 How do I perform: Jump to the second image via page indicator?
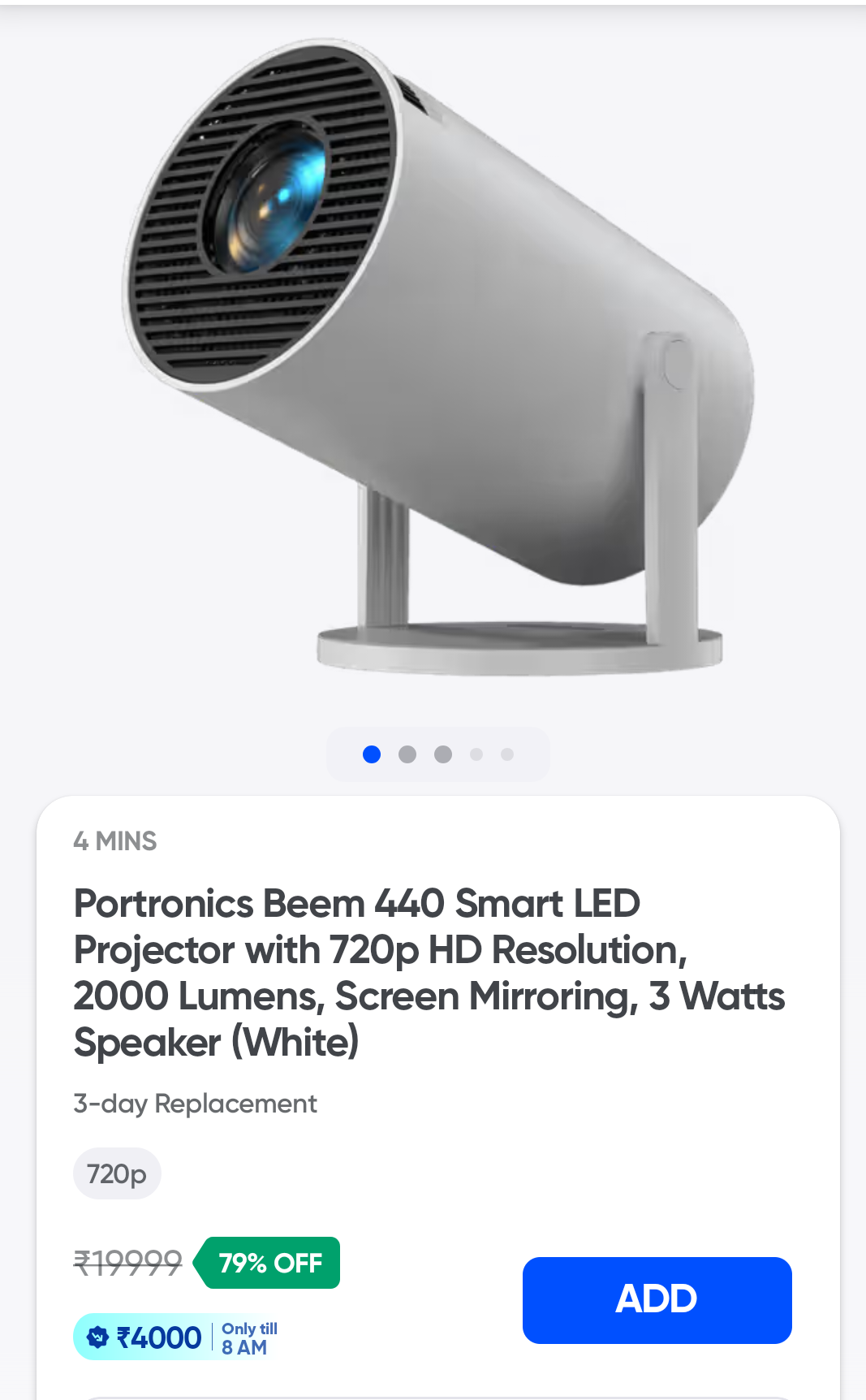click(x=407, y=754)
